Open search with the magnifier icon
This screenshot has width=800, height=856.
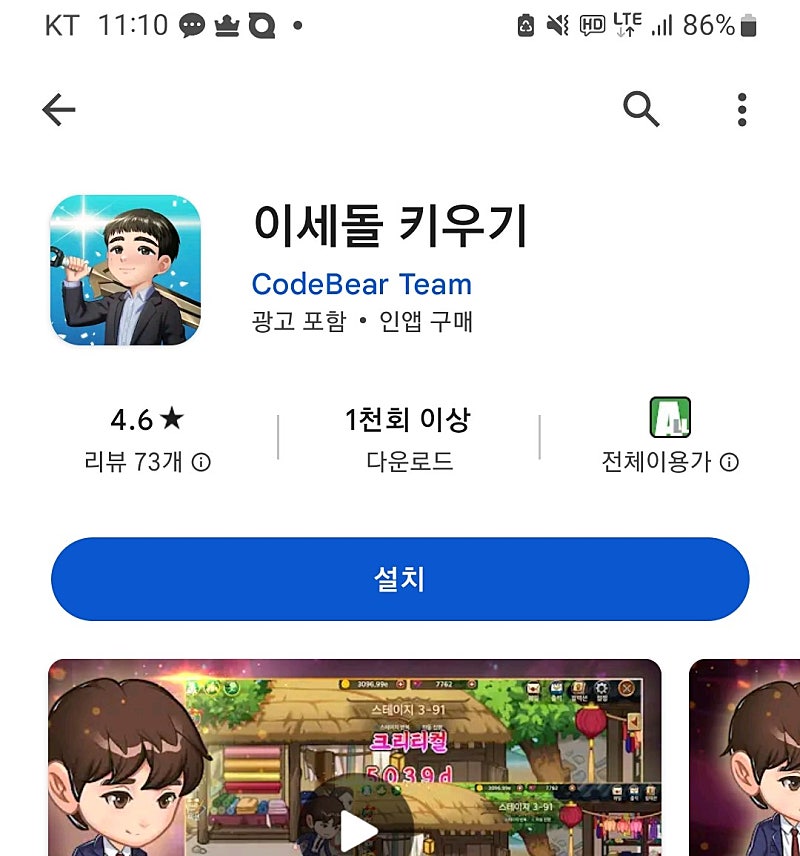641,108
